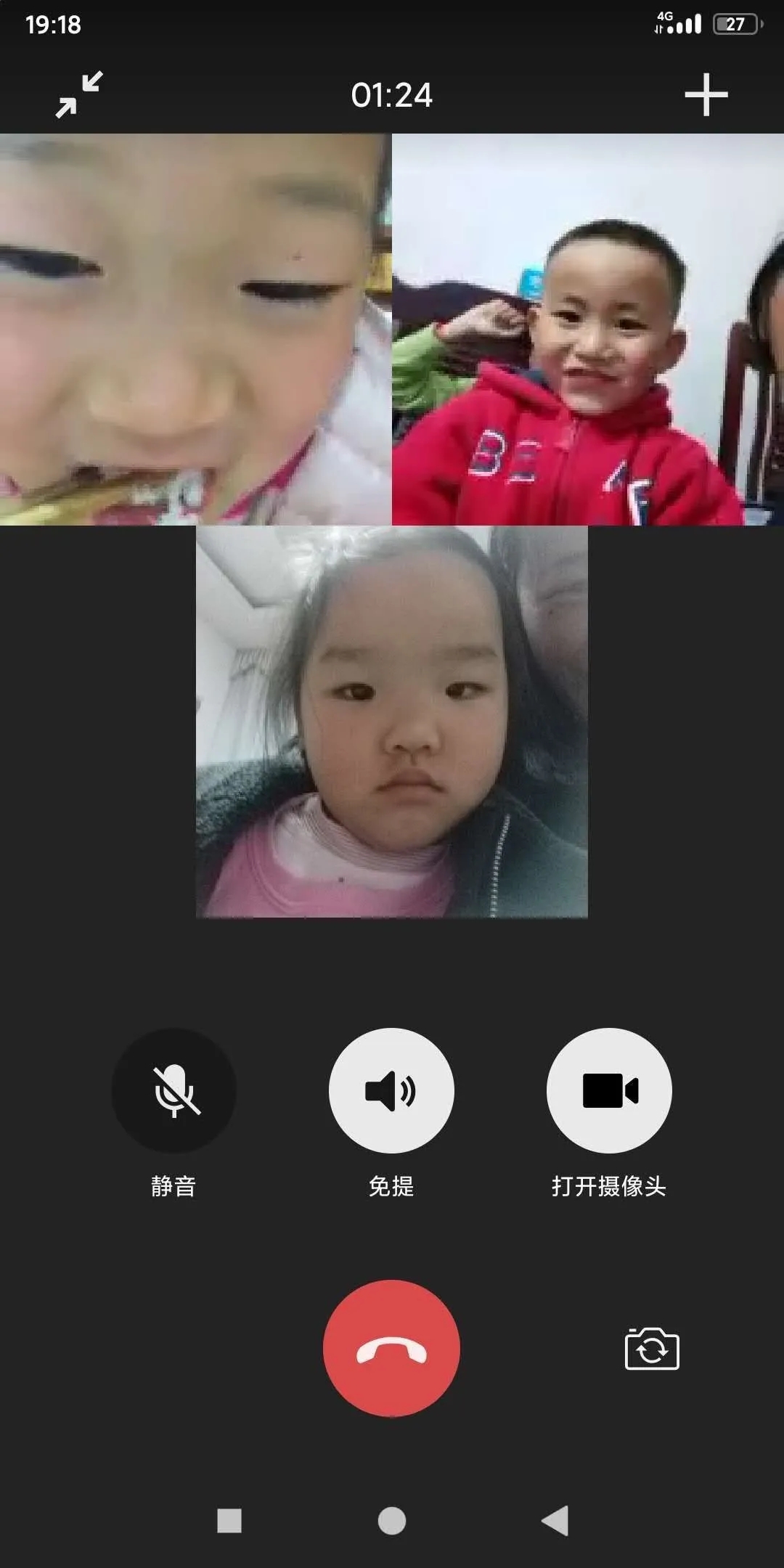
Task: Hang up with the red end-call button
Action: (x=391, y=1348)
